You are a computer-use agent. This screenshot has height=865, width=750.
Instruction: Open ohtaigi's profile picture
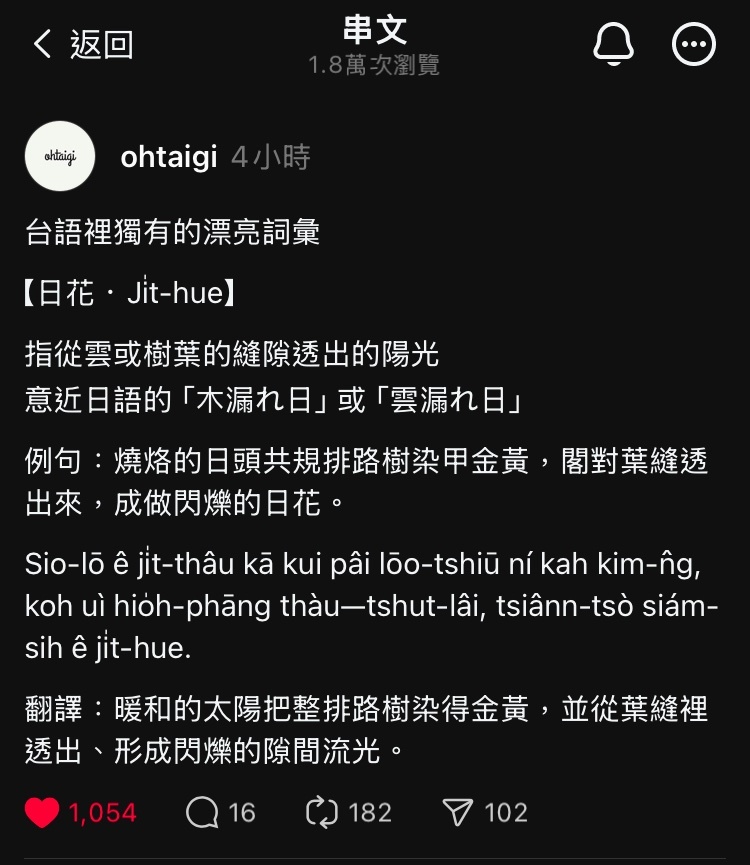pos(60,156)
